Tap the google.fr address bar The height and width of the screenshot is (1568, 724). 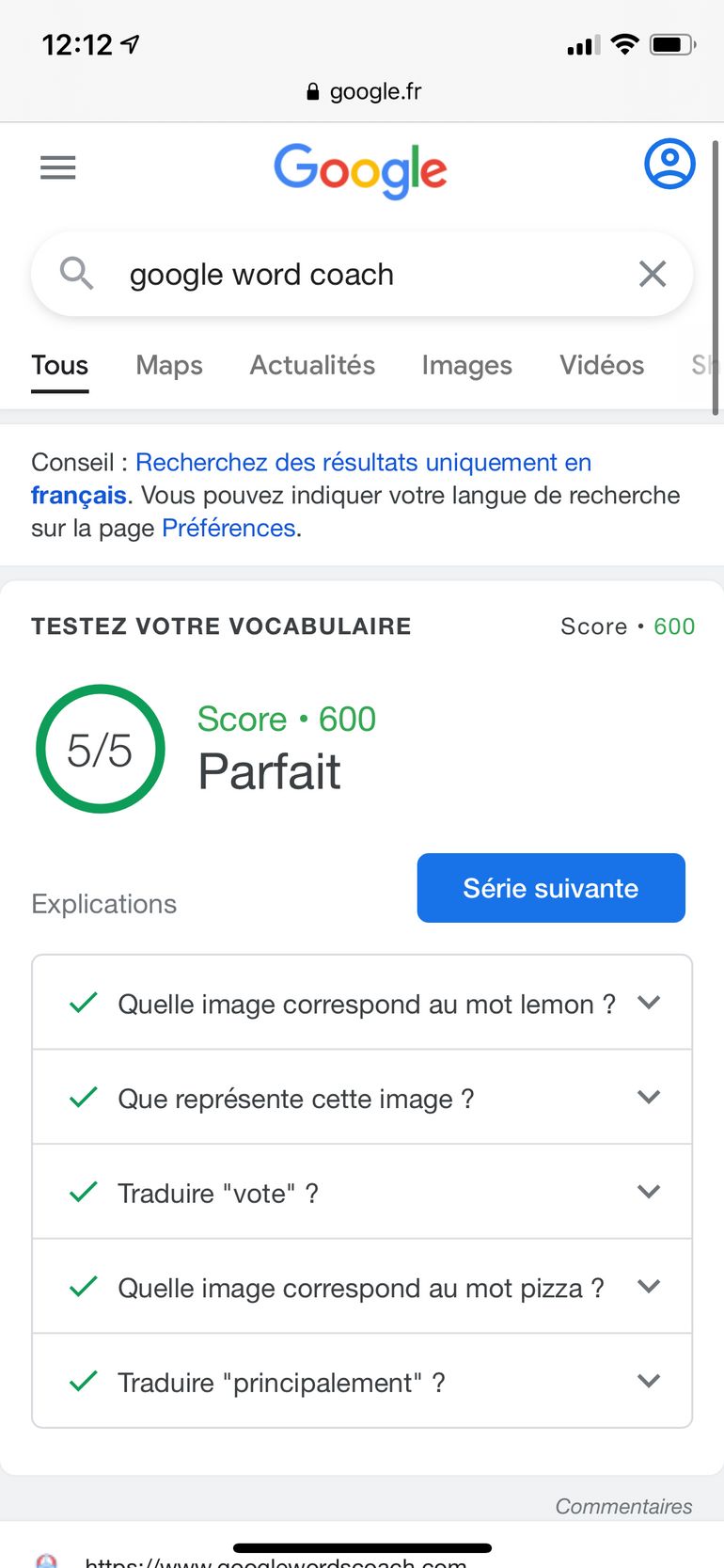364,91
